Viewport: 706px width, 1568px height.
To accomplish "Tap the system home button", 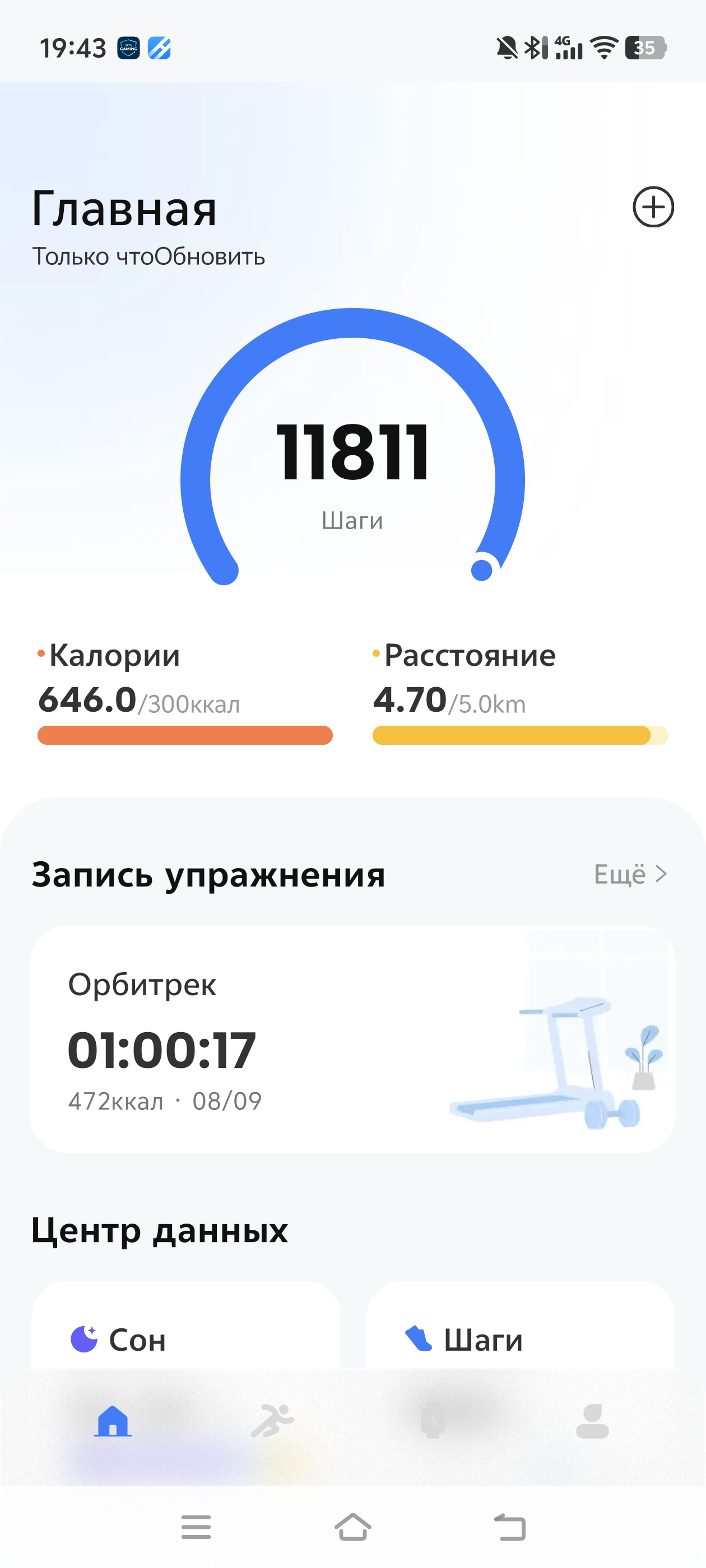I will pos(352,1527).
